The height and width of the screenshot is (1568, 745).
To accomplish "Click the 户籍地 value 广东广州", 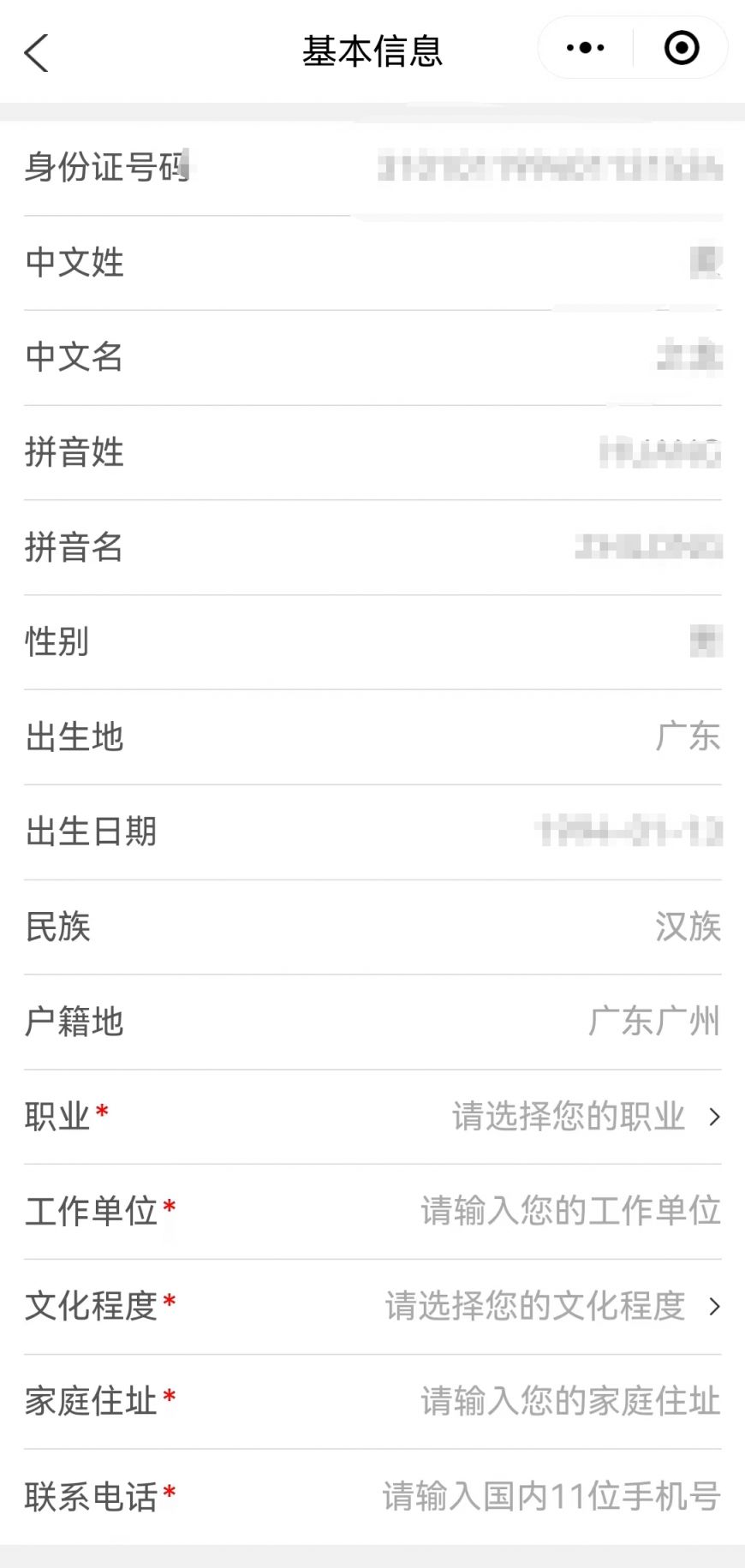I will [655, 1022].
